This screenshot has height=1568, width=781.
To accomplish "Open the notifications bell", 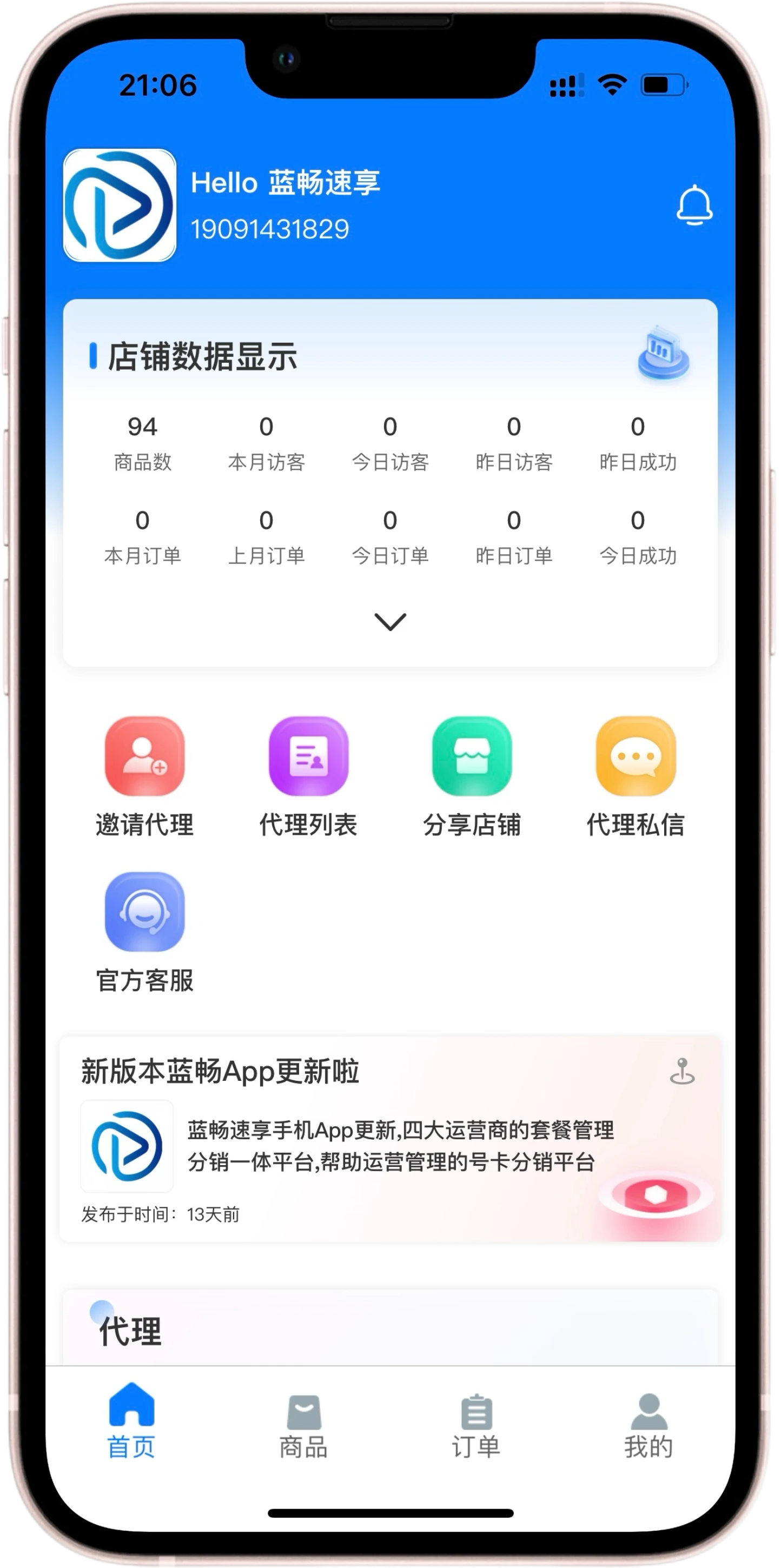I will pos(694,206).
